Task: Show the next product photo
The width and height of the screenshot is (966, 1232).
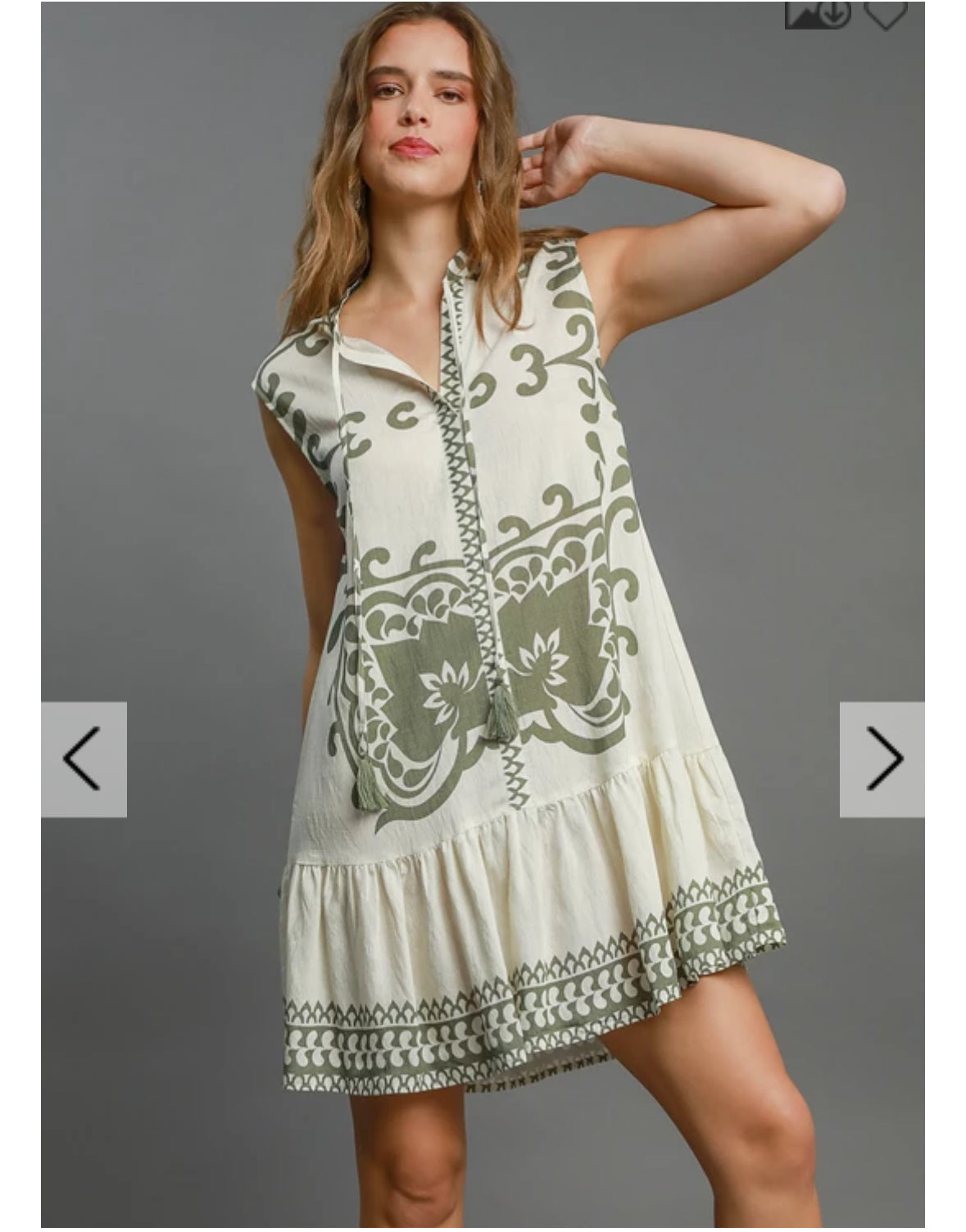Action: pyautogui.click(x=882, y=759)
